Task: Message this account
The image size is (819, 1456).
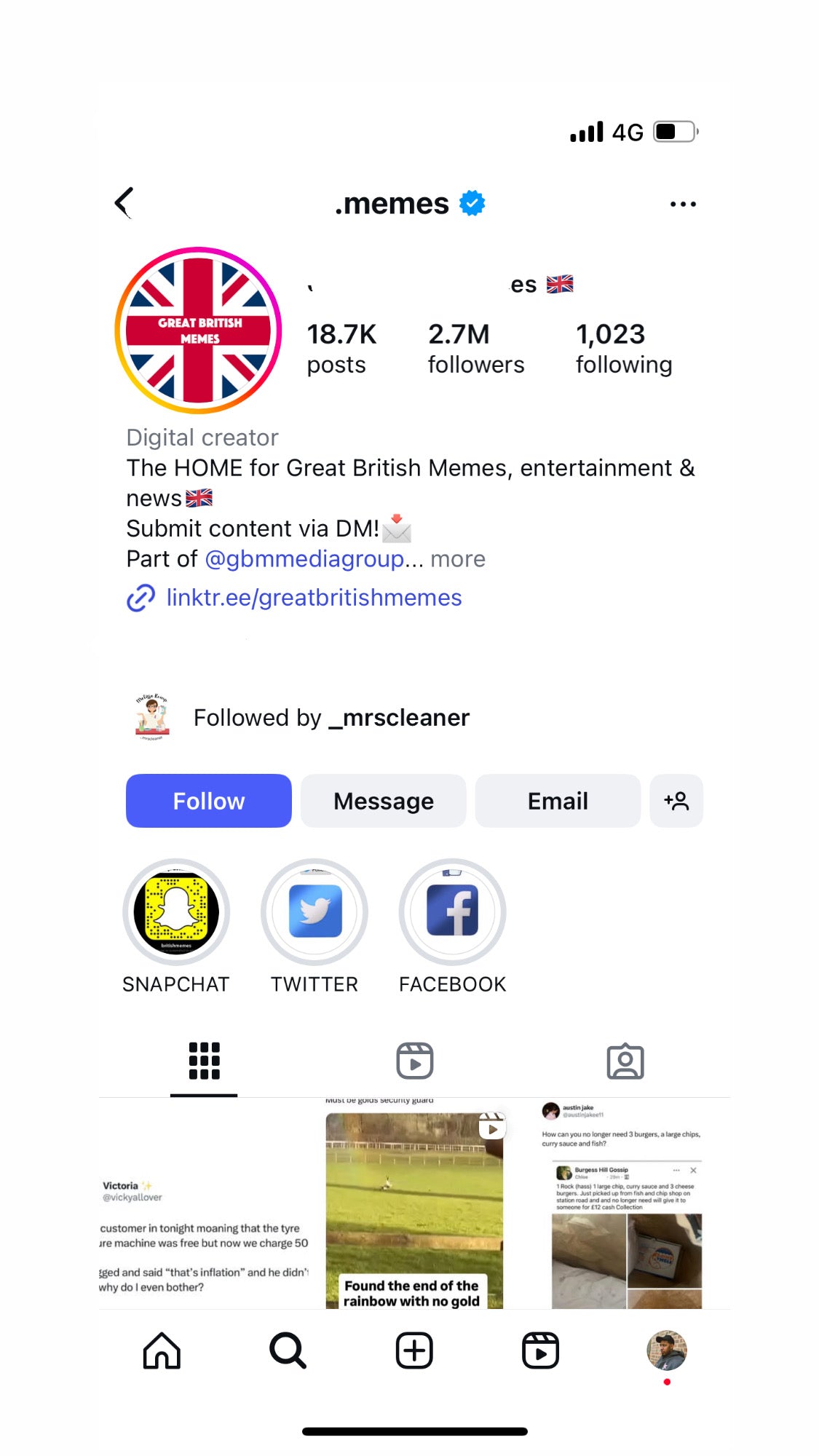Action: pos(383,801)
